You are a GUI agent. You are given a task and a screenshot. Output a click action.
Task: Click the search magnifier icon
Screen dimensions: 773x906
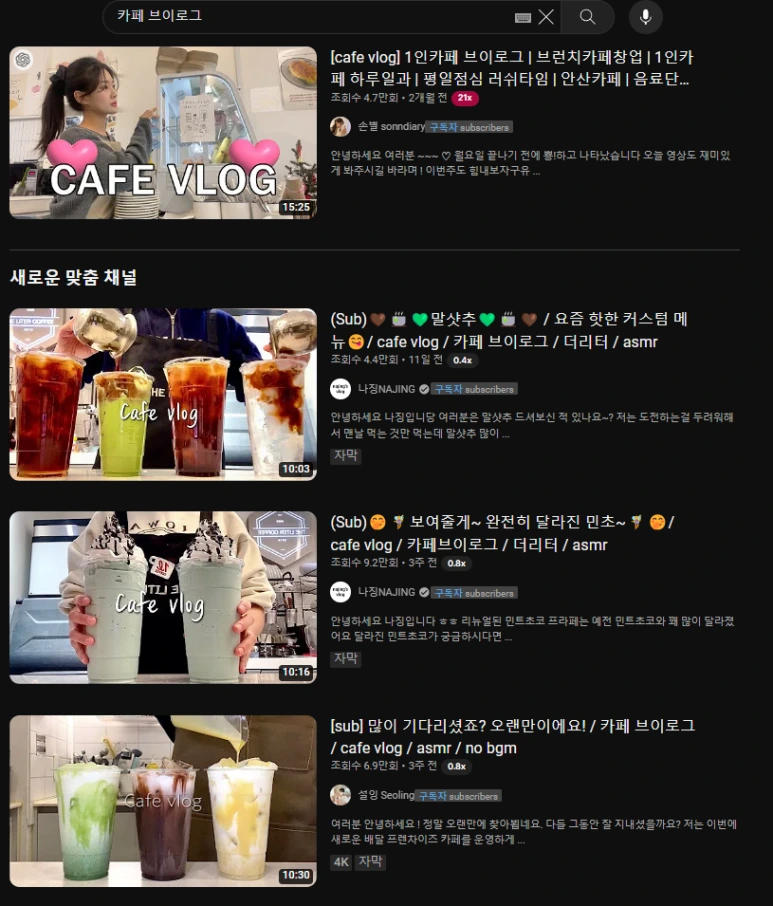pyautogui.click(x=586, y=17)
